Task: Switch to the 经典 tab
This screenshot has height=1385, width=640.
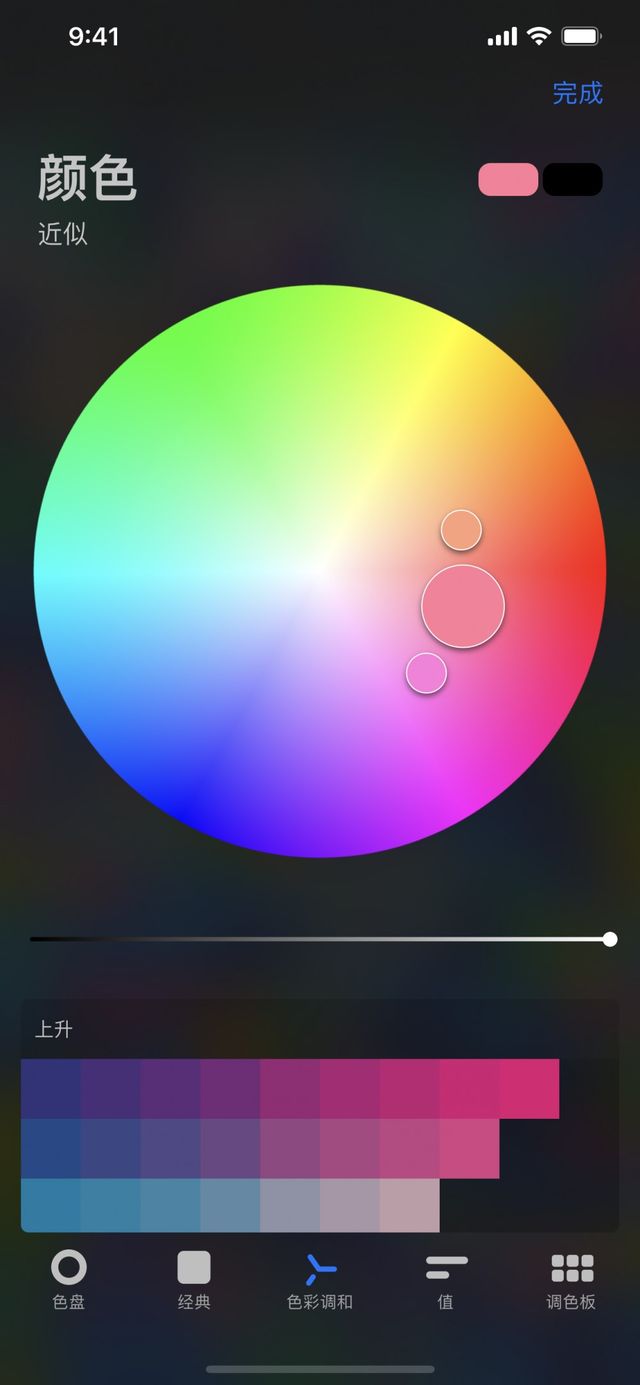Action: click(194, 1279)
